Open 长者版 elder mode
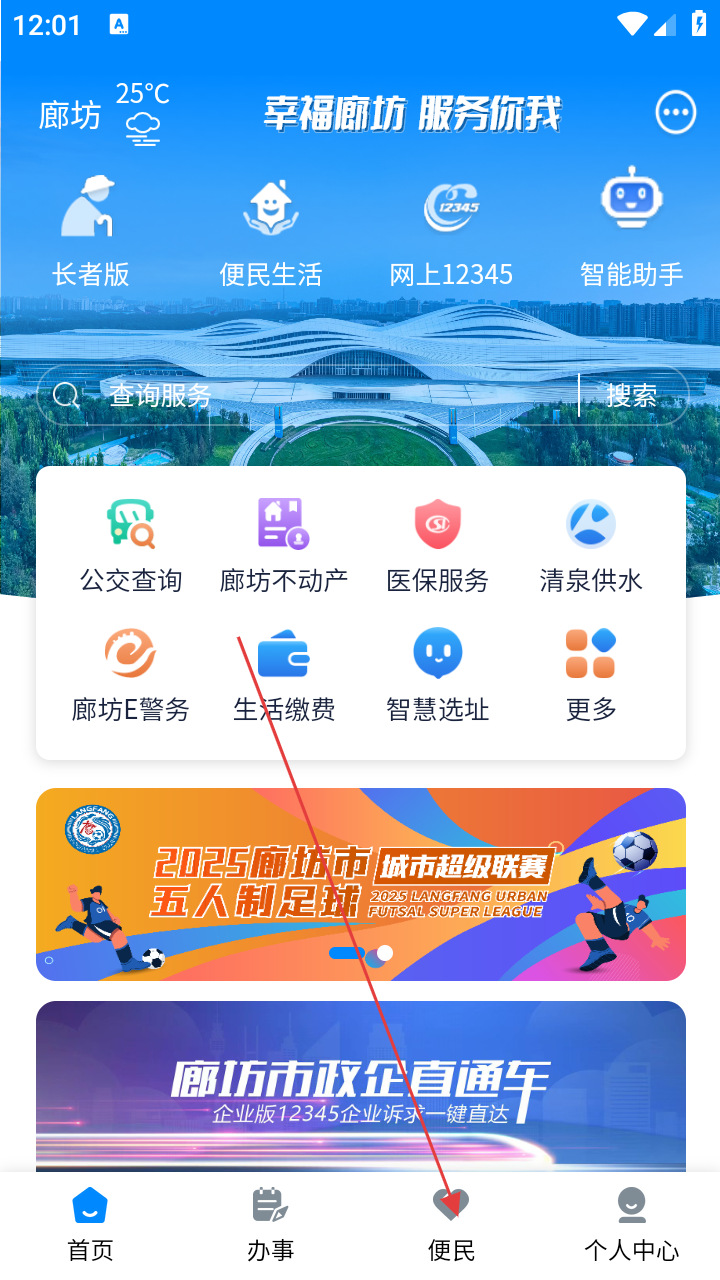720x1280 pixels. pos(90,232)
